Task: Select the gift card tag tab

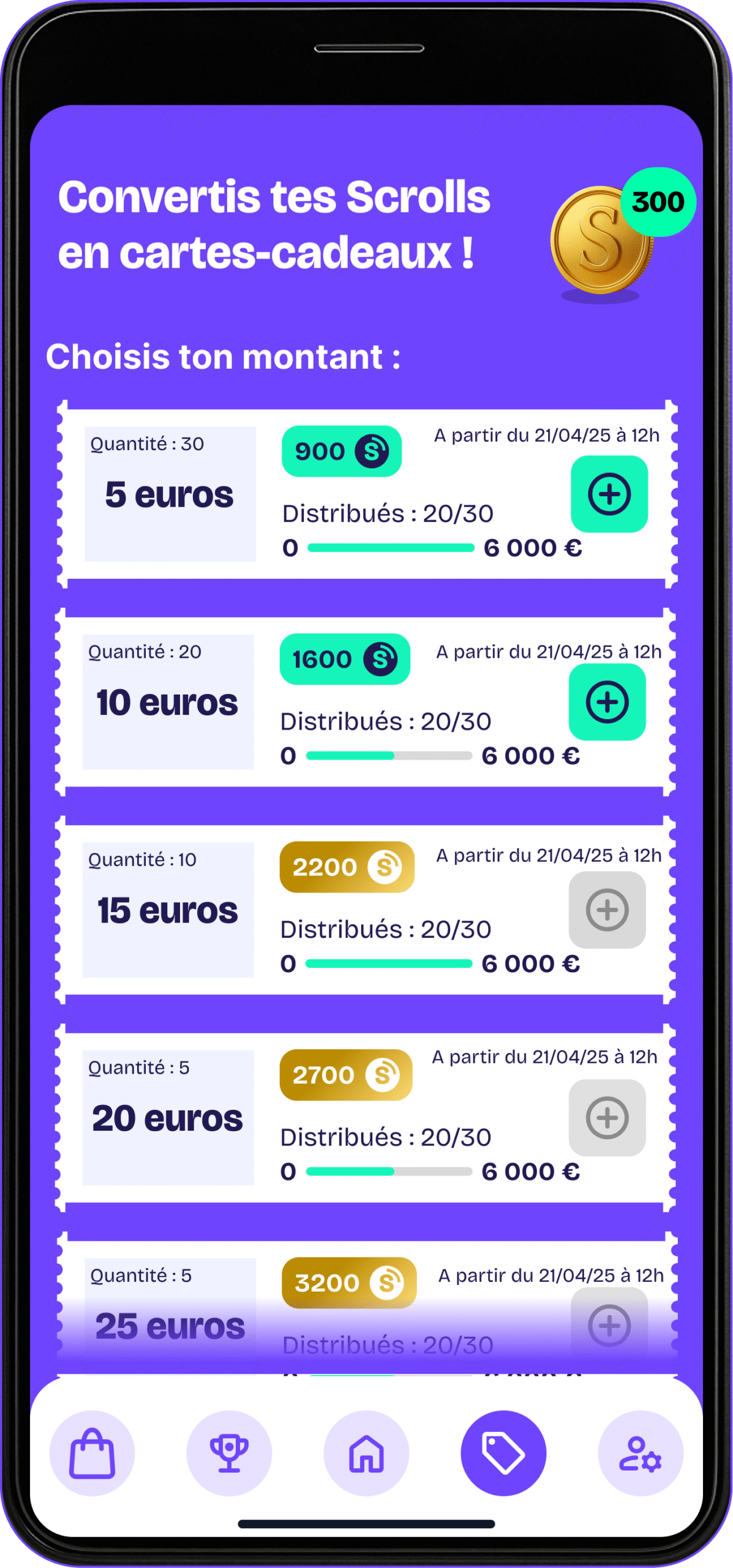Action: (503, 1453)
